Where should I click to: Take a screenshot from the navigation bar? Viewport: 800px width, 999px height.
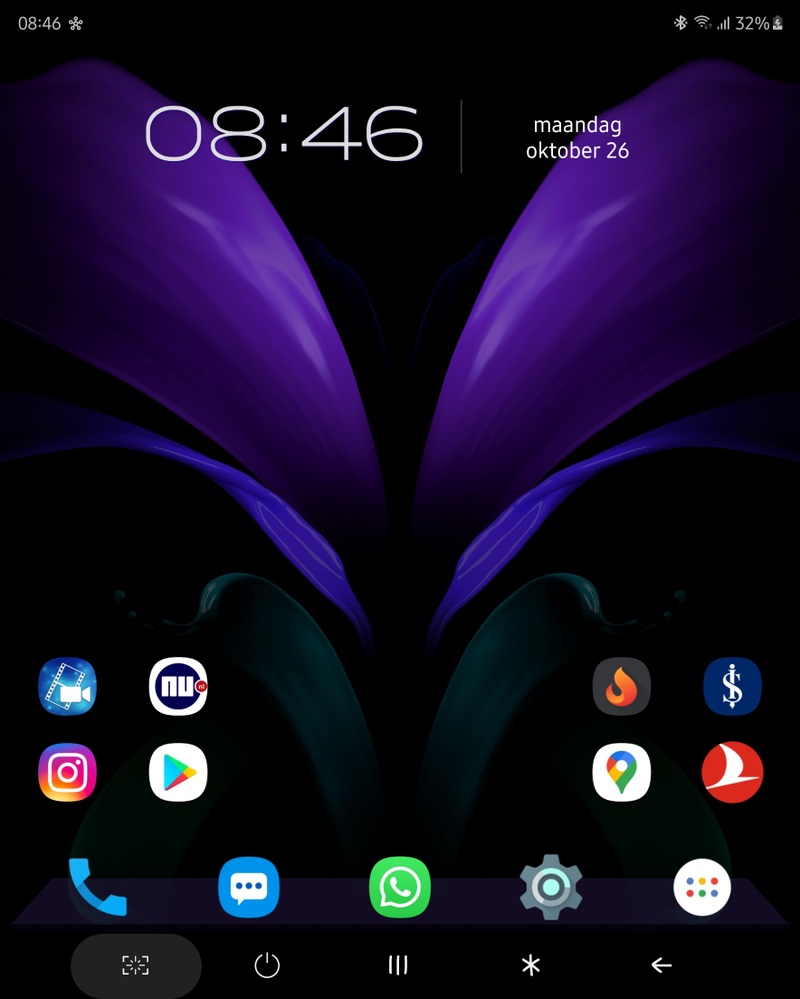135,965
